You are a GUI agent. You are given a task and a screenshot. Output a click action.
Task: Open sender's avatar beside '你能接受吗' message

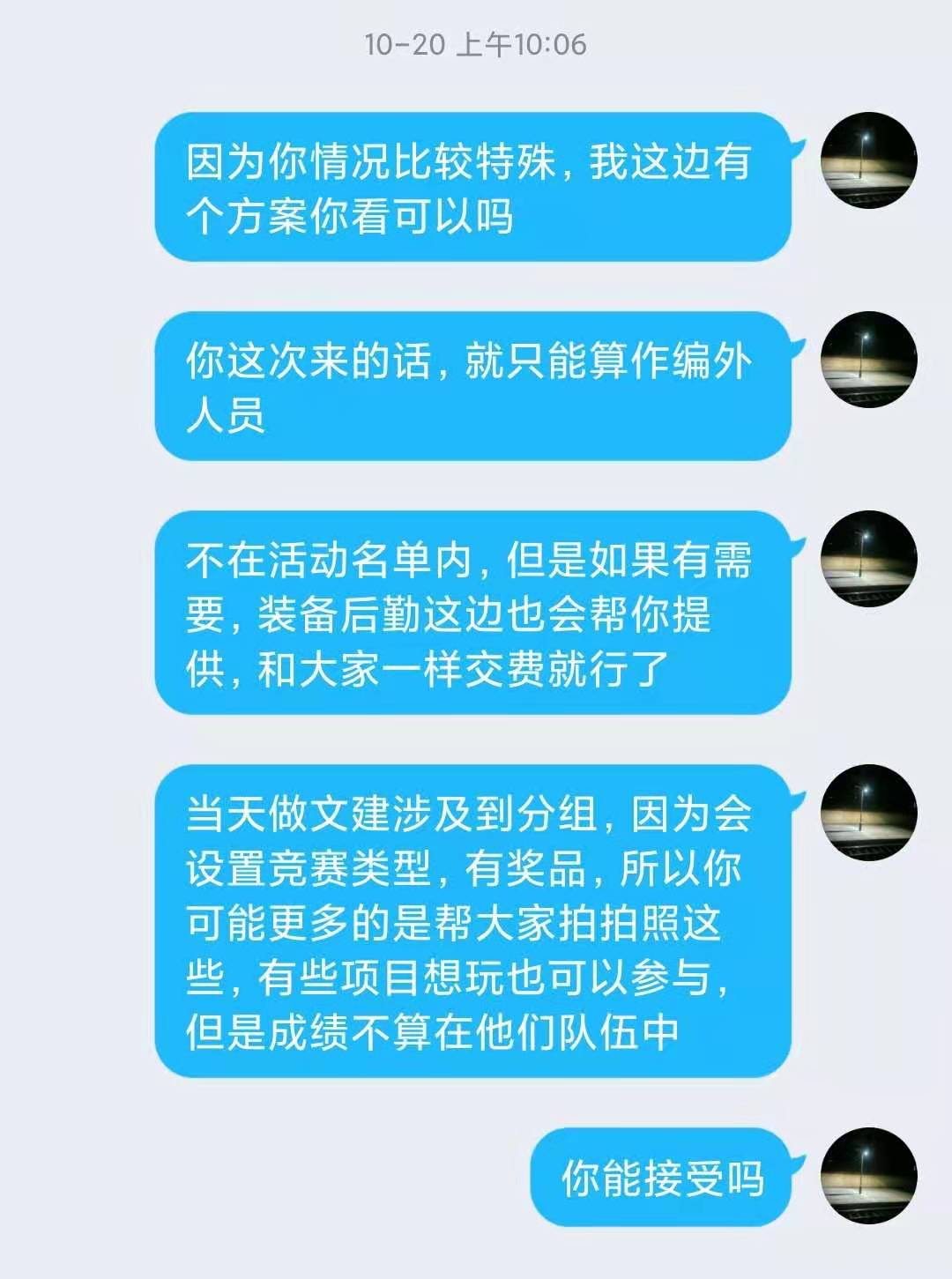pos(868,1175)
